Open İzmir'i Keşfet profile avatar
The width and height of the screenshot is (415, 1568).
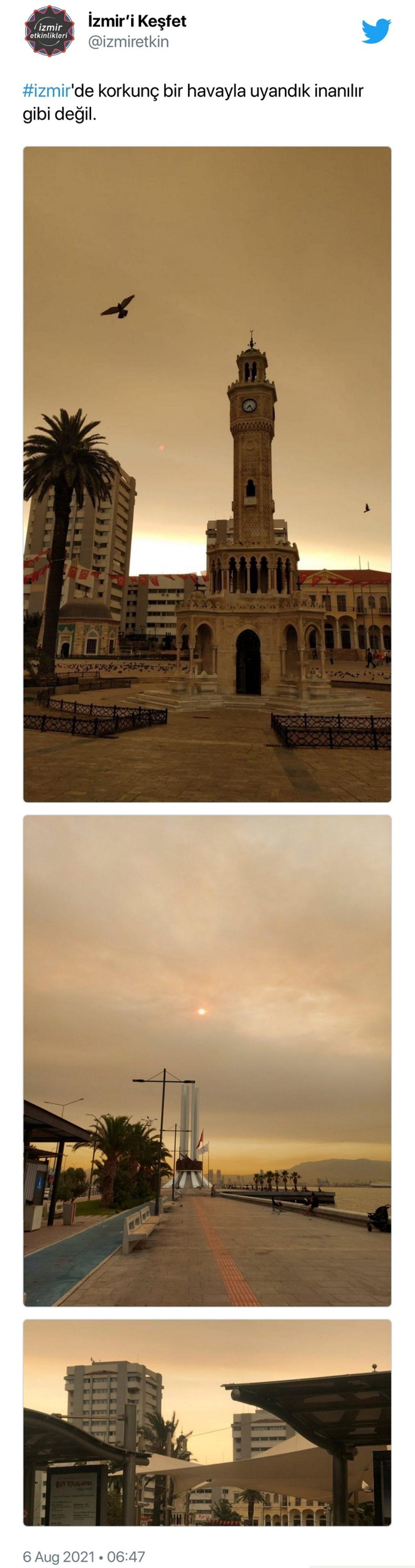click(49, 31)
